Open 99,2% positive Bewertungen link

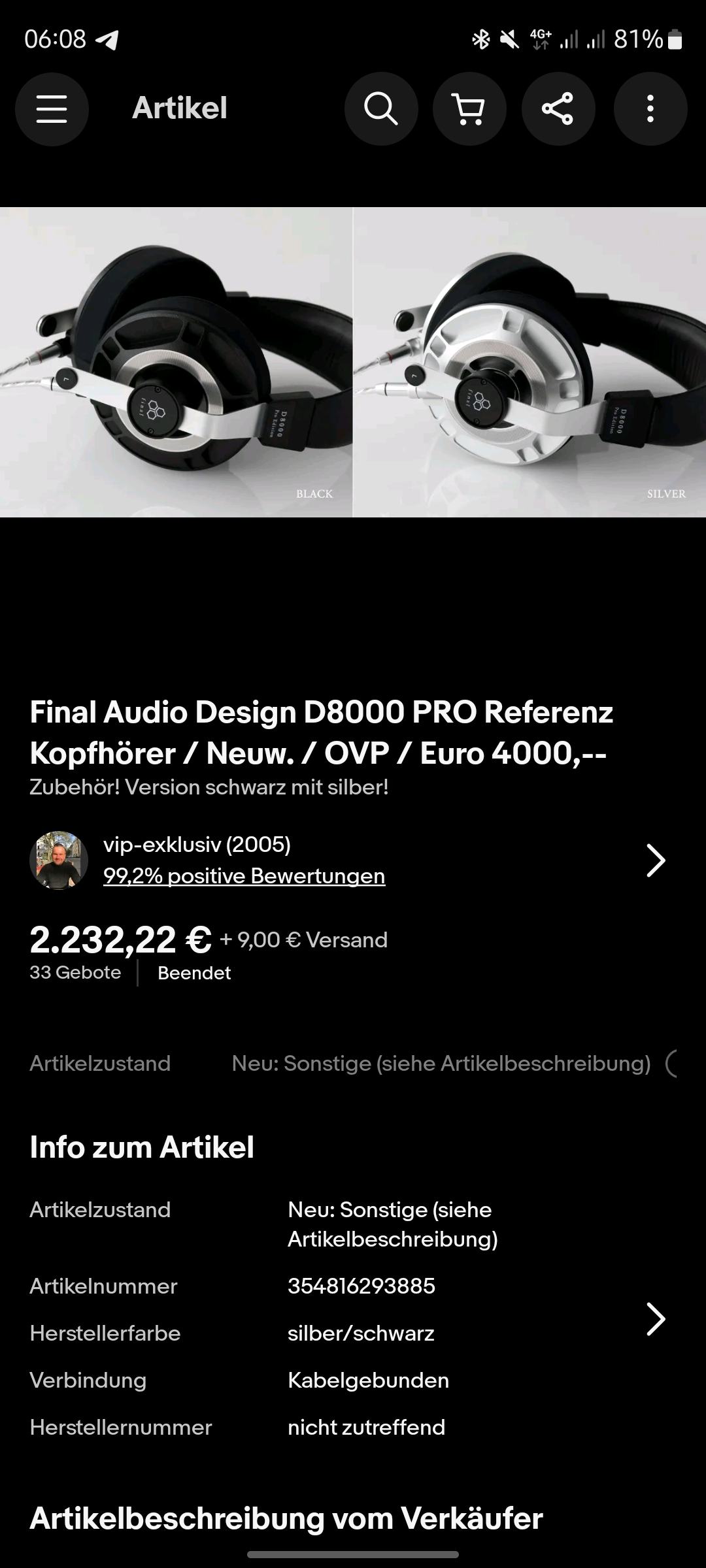[x=244, y=875]
